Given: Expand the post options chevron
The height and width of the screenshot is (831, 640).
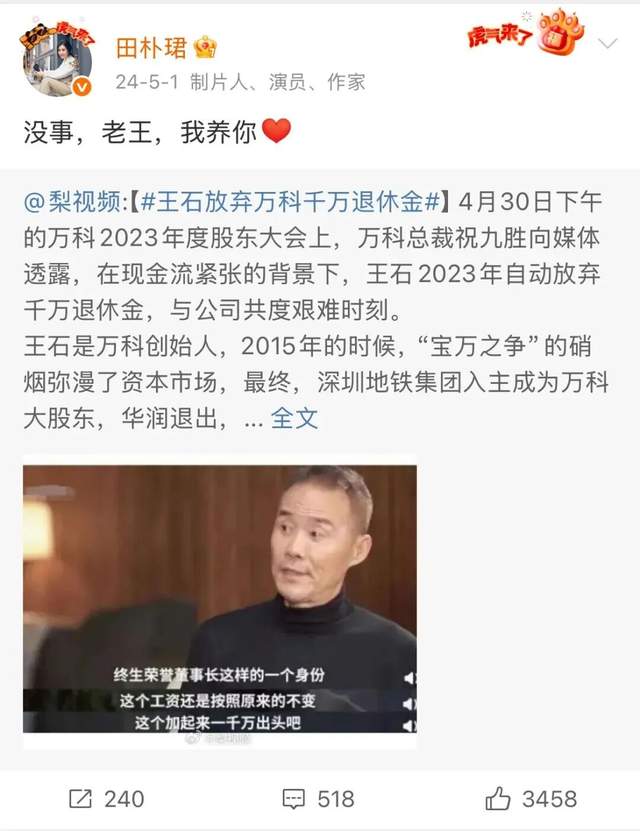Looking at the screenshot, I should click(x=607, y=45).
